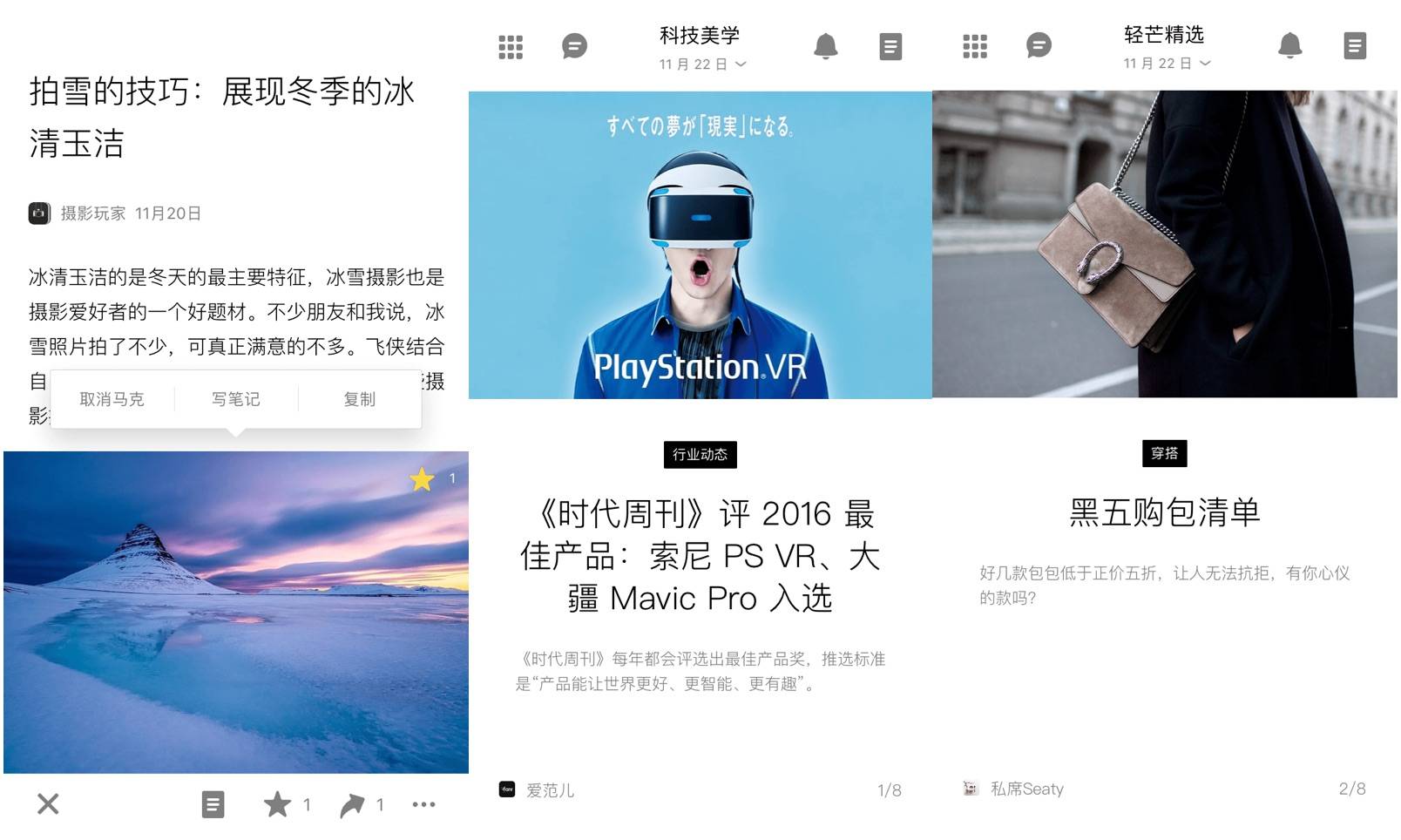Open the grid menu in 科技美学
This screenshot has width=1401, height=840.
tap(511, 46)
